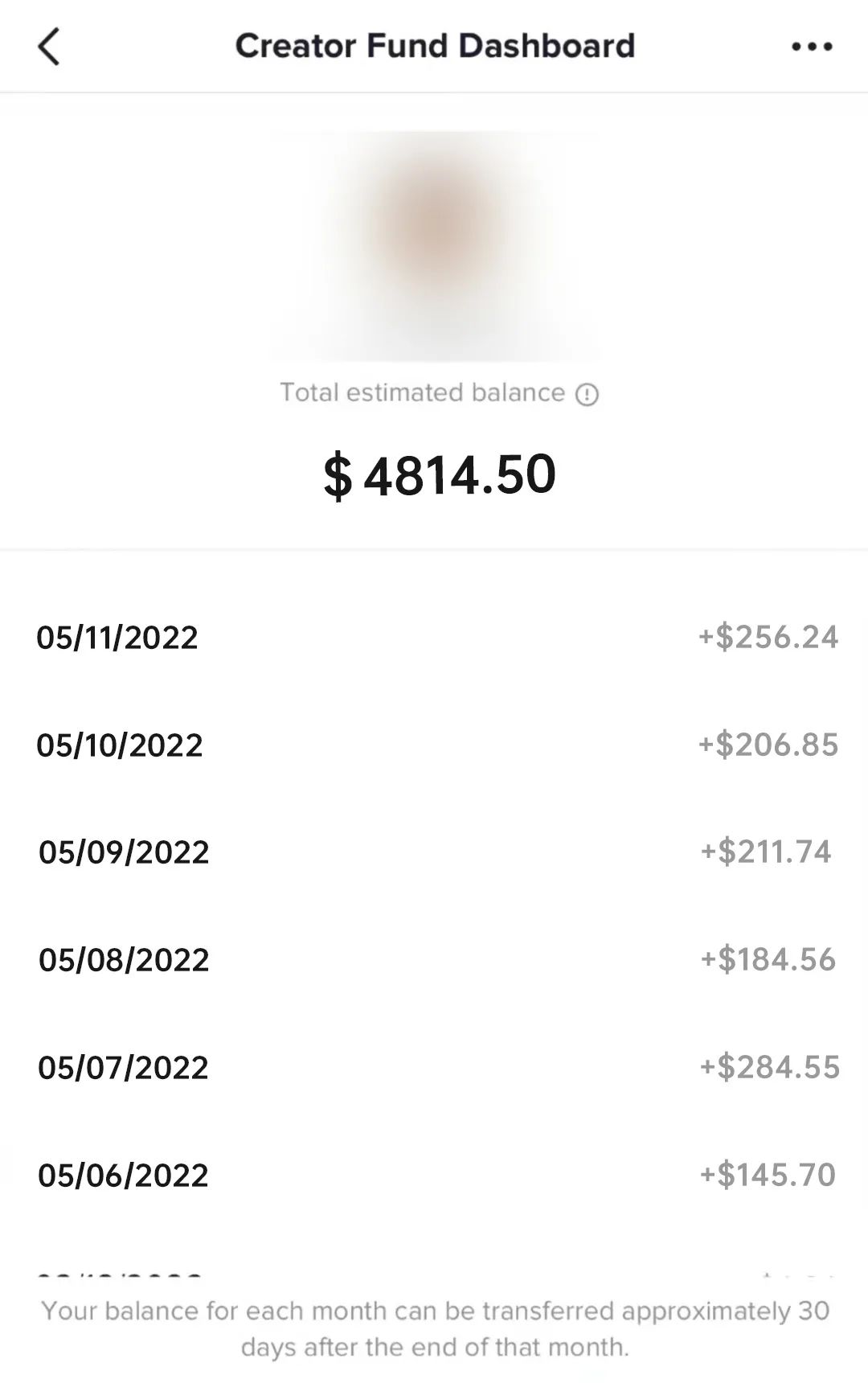
Task: Show info about total estimated balance
Action: pos(588,394)
